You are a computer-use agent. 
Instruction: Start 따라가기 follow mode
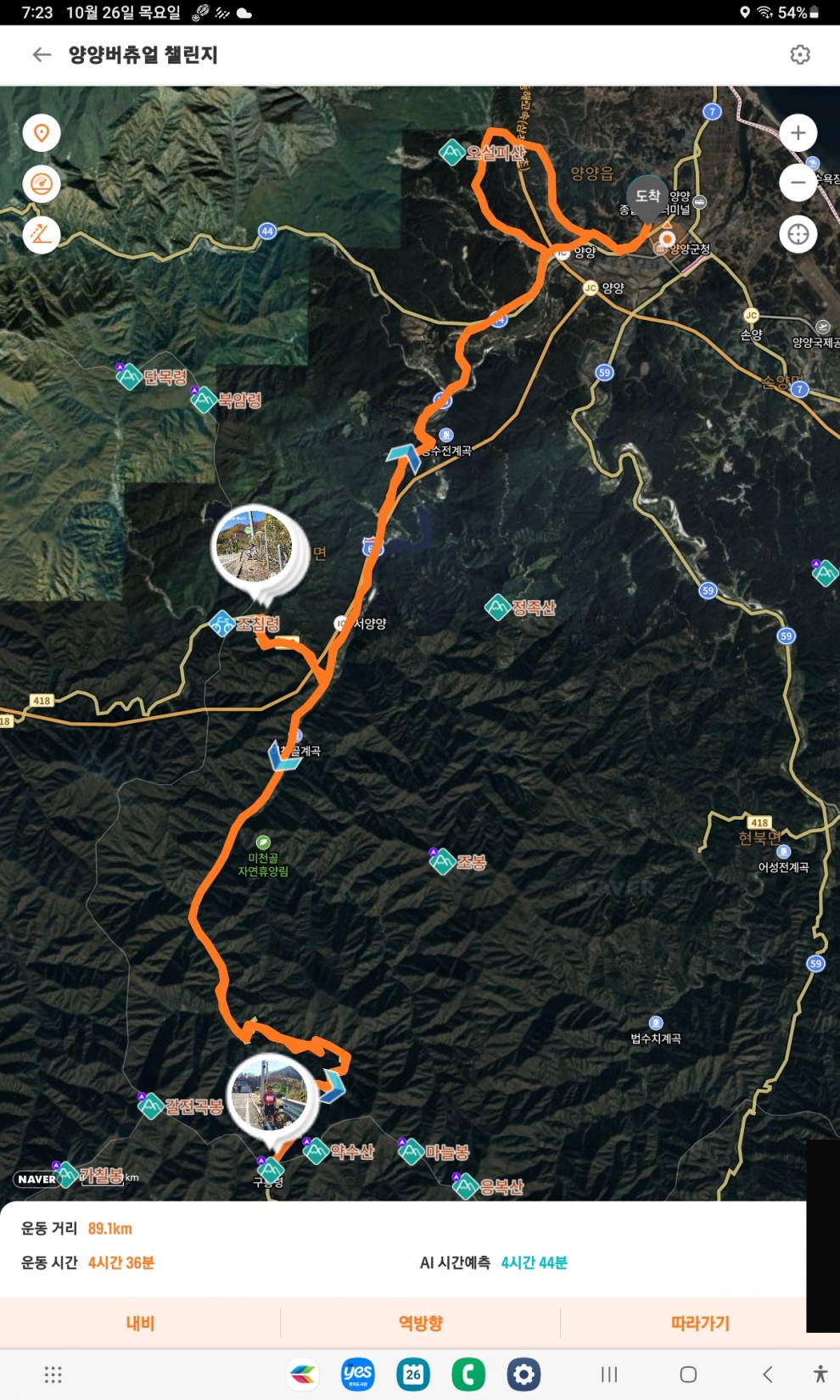(700, 1323)
